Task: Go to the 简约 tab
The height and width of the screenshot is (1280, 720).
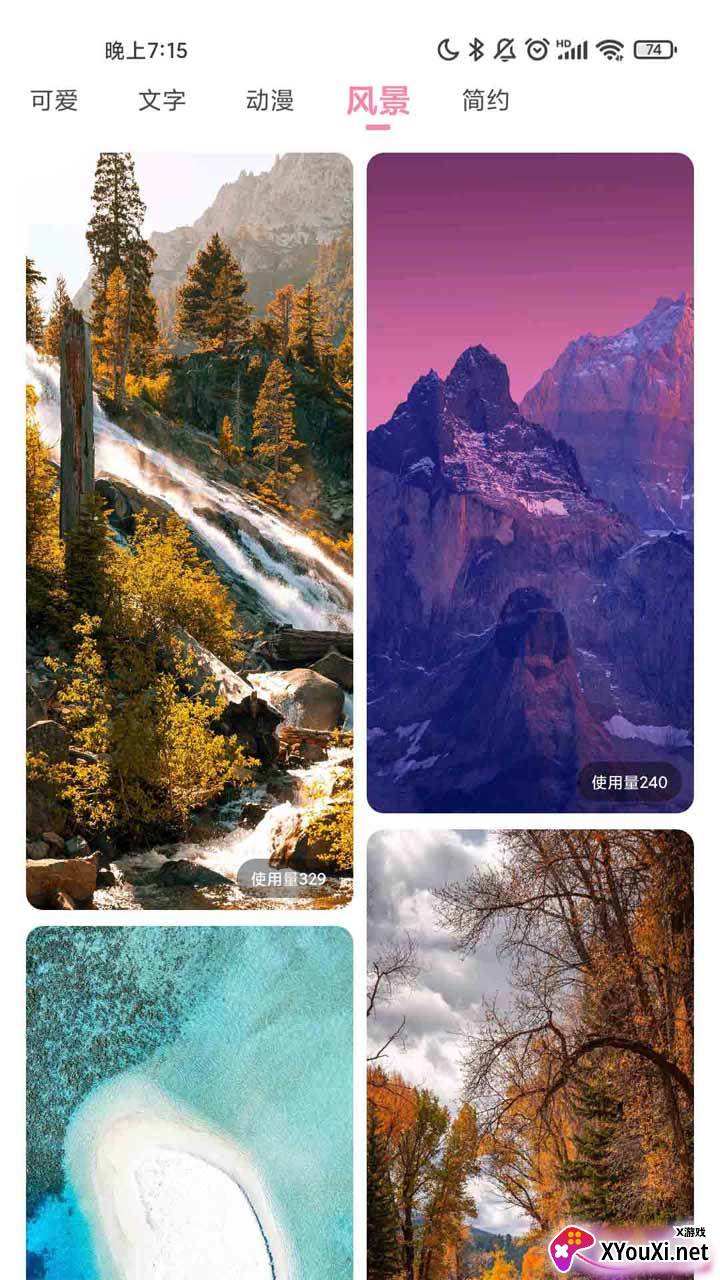Action: pos(486,101)
